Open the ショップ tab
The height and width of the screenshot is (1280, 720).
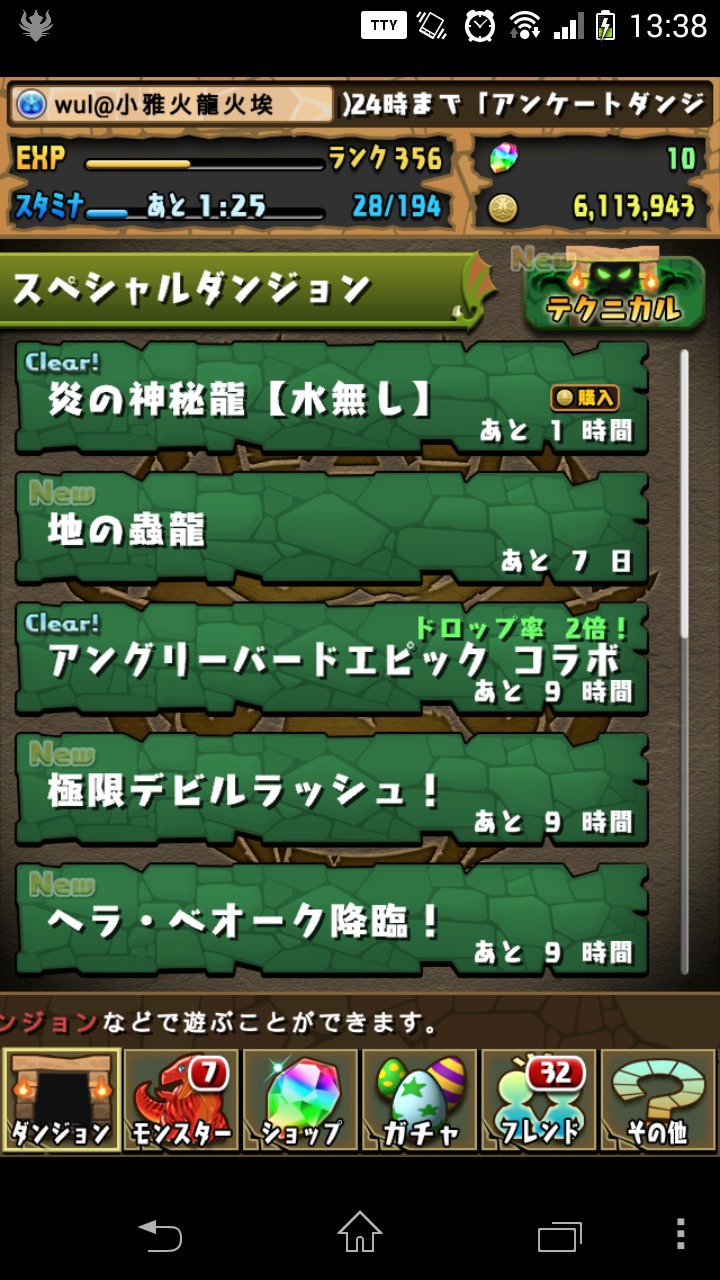pos(300,1100)
